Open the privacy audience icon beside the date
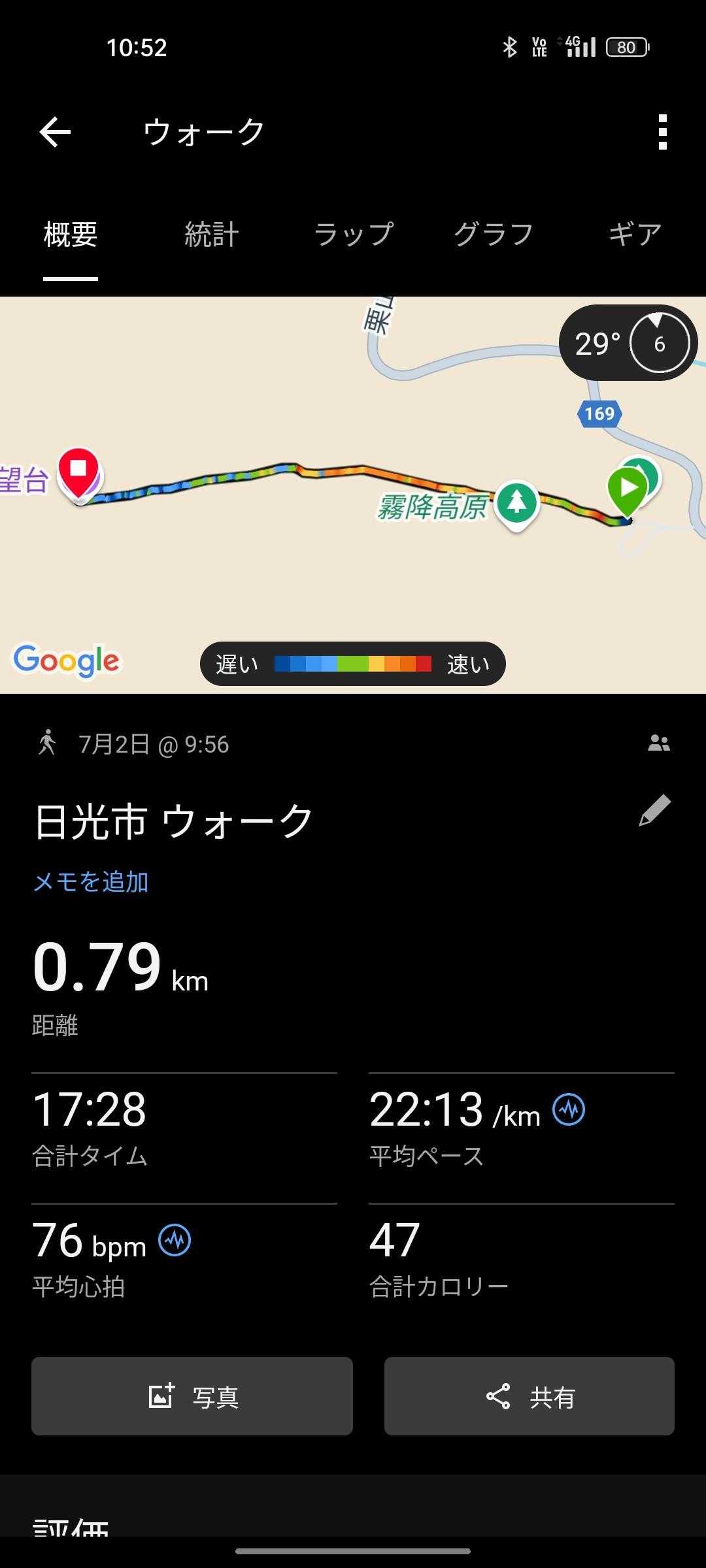The image size is (706, 1568). point(659,743)
